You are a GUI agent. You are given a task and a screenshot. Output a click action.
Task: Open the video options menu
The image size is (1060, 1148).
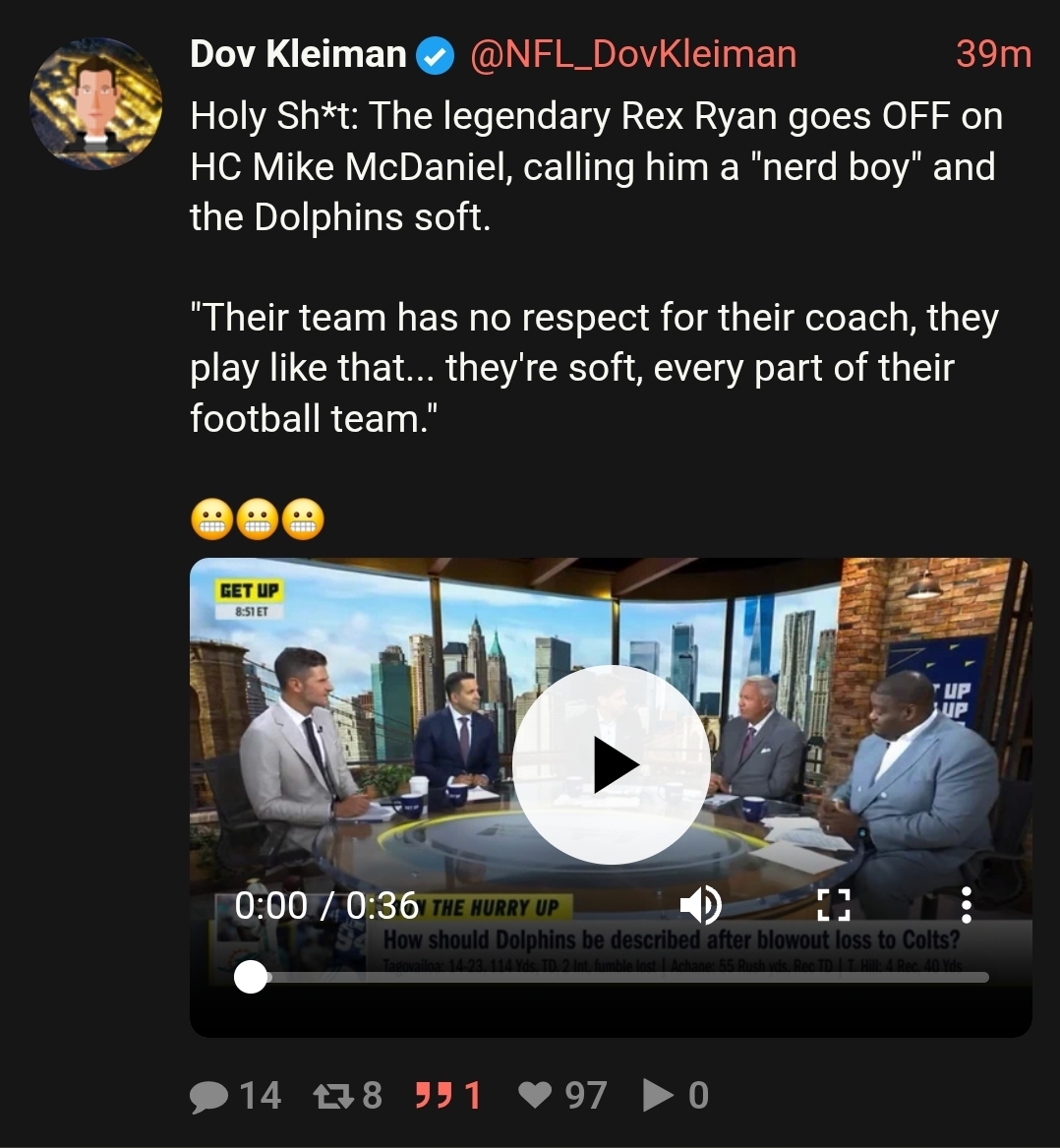coord(967,904)
